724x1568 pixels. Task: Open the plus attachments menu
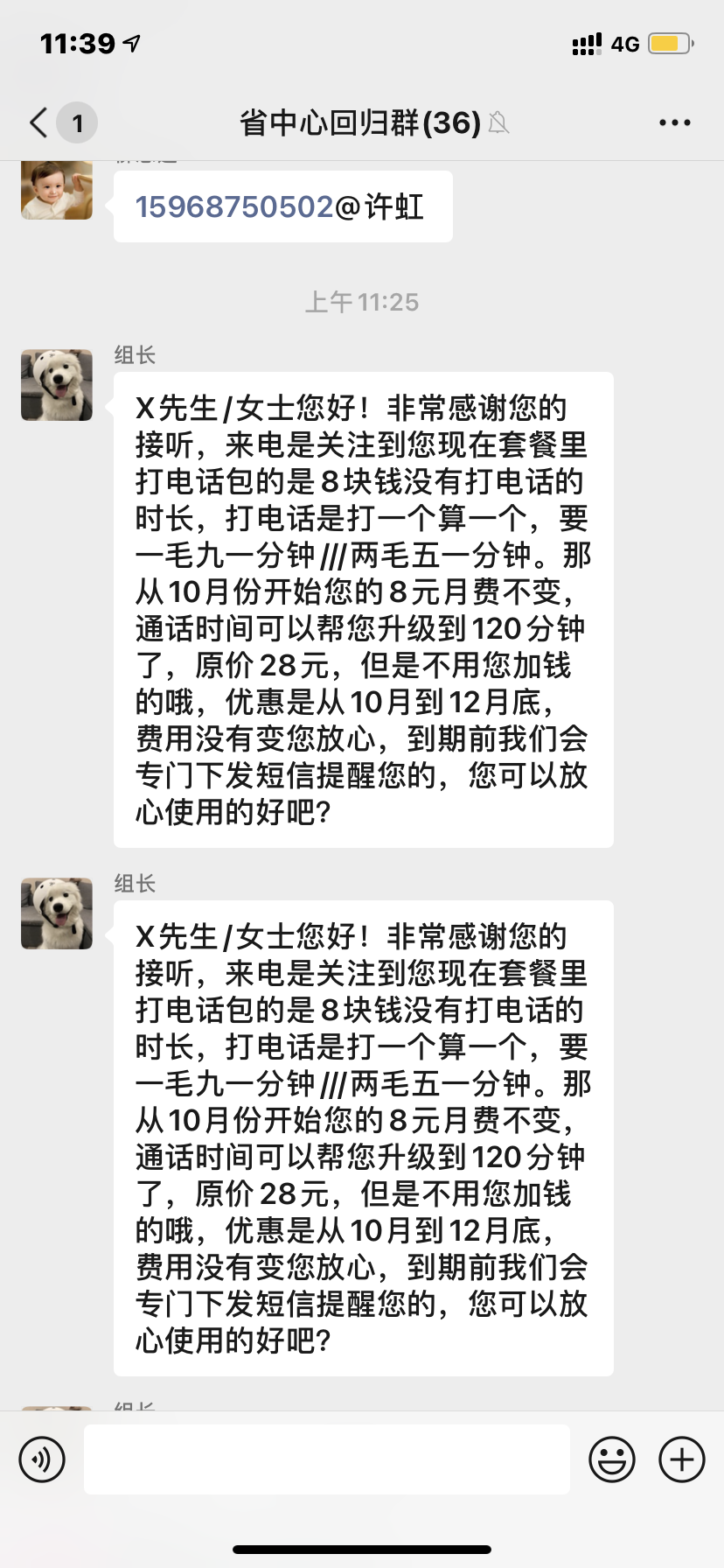[682, 1459]
